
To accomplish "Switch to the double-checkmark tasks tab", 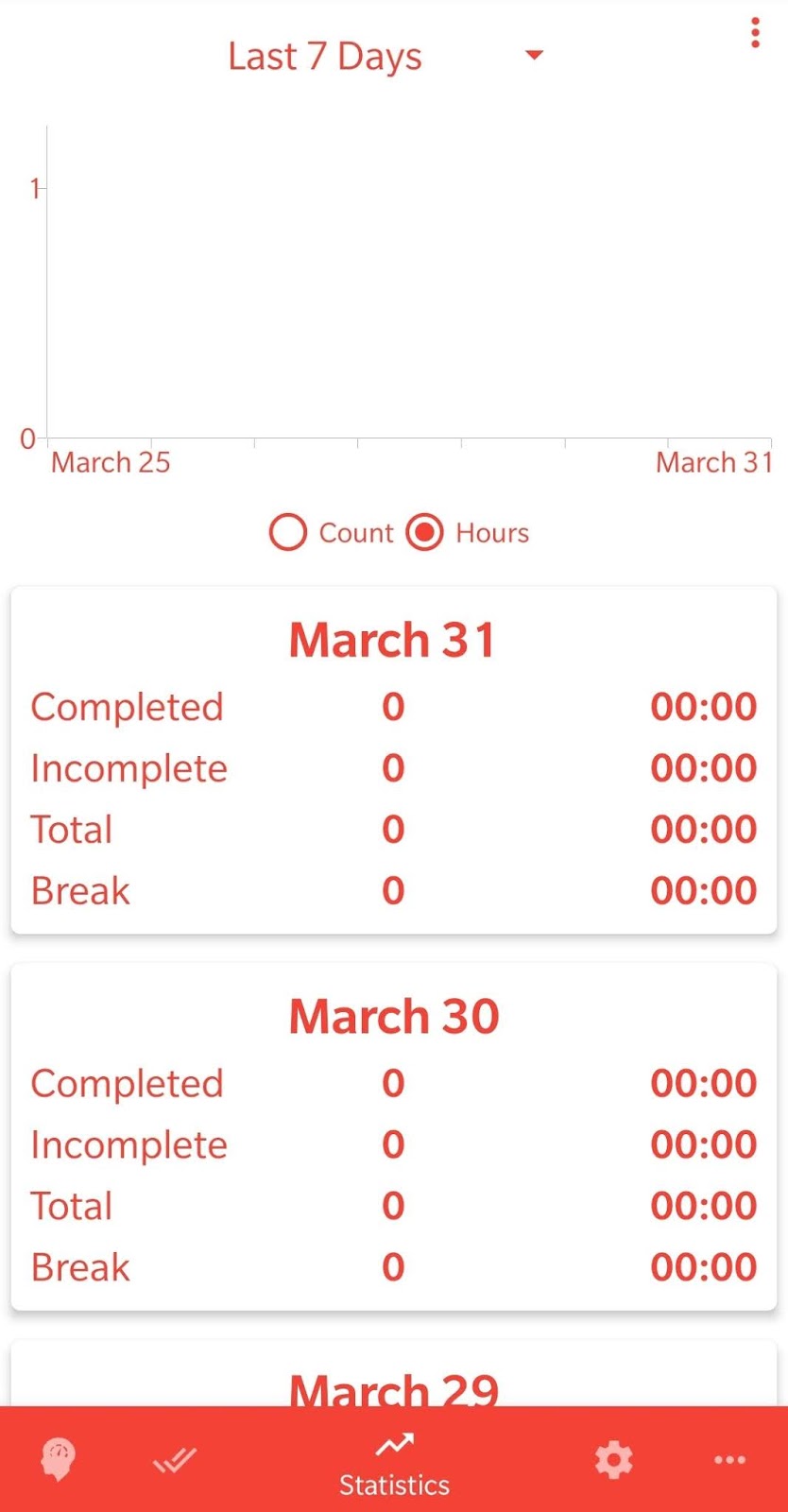I will 175,1460.
